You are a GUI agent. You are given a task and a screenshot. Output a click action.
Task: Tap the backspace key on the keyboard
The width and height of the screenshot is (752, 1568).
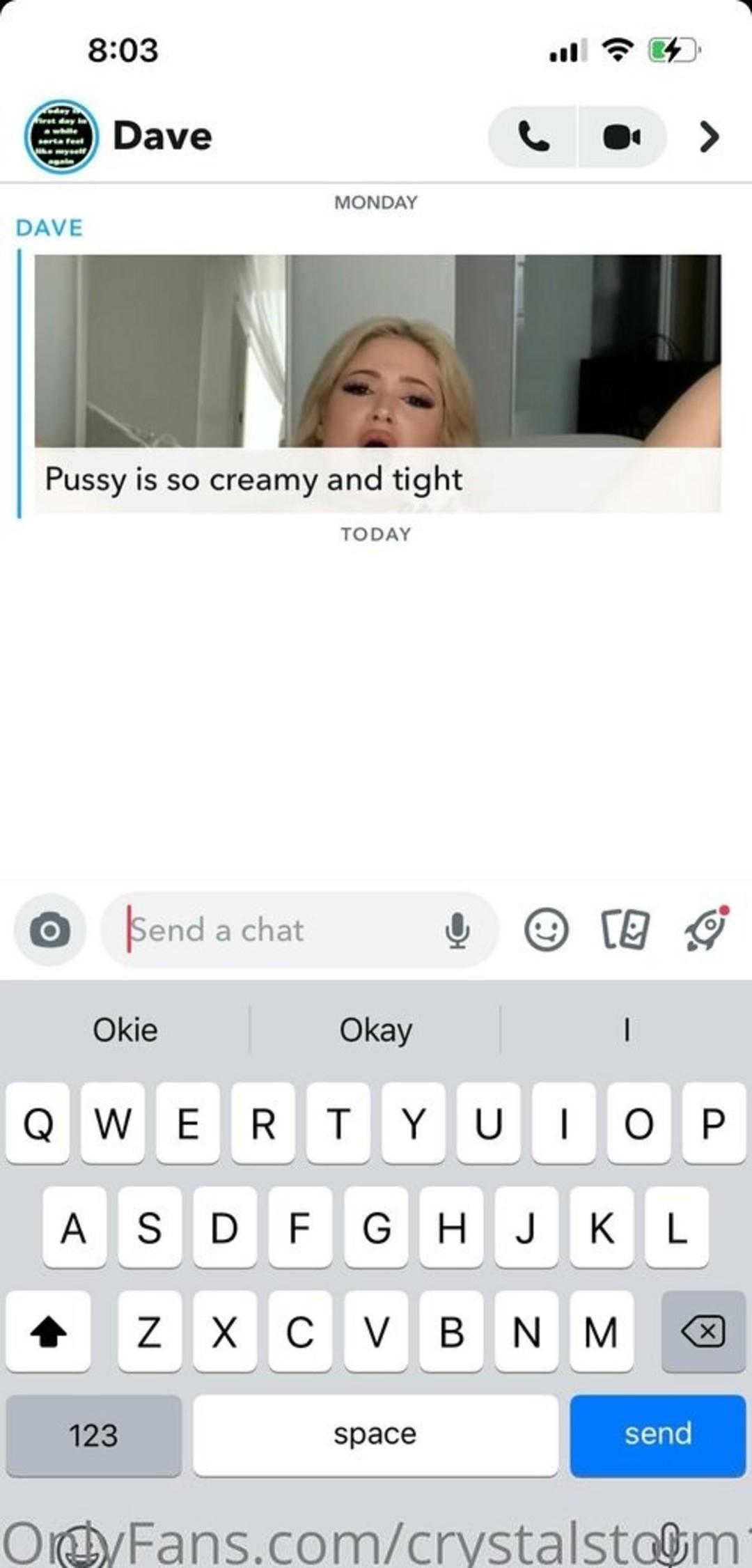coord(703,1331)
